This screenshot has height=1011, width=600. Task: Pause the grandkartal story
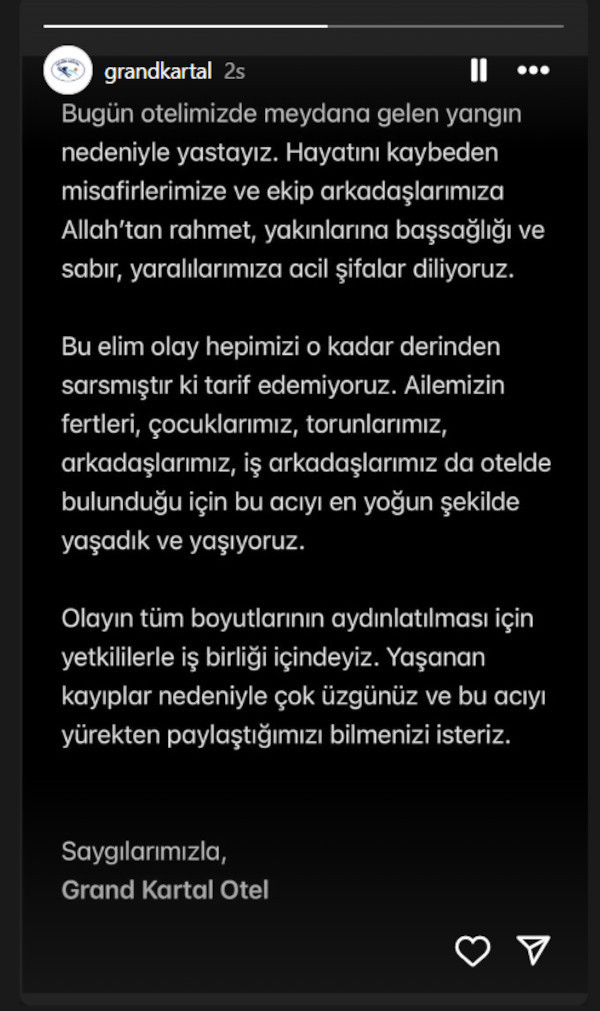click(x=479, y=70)
